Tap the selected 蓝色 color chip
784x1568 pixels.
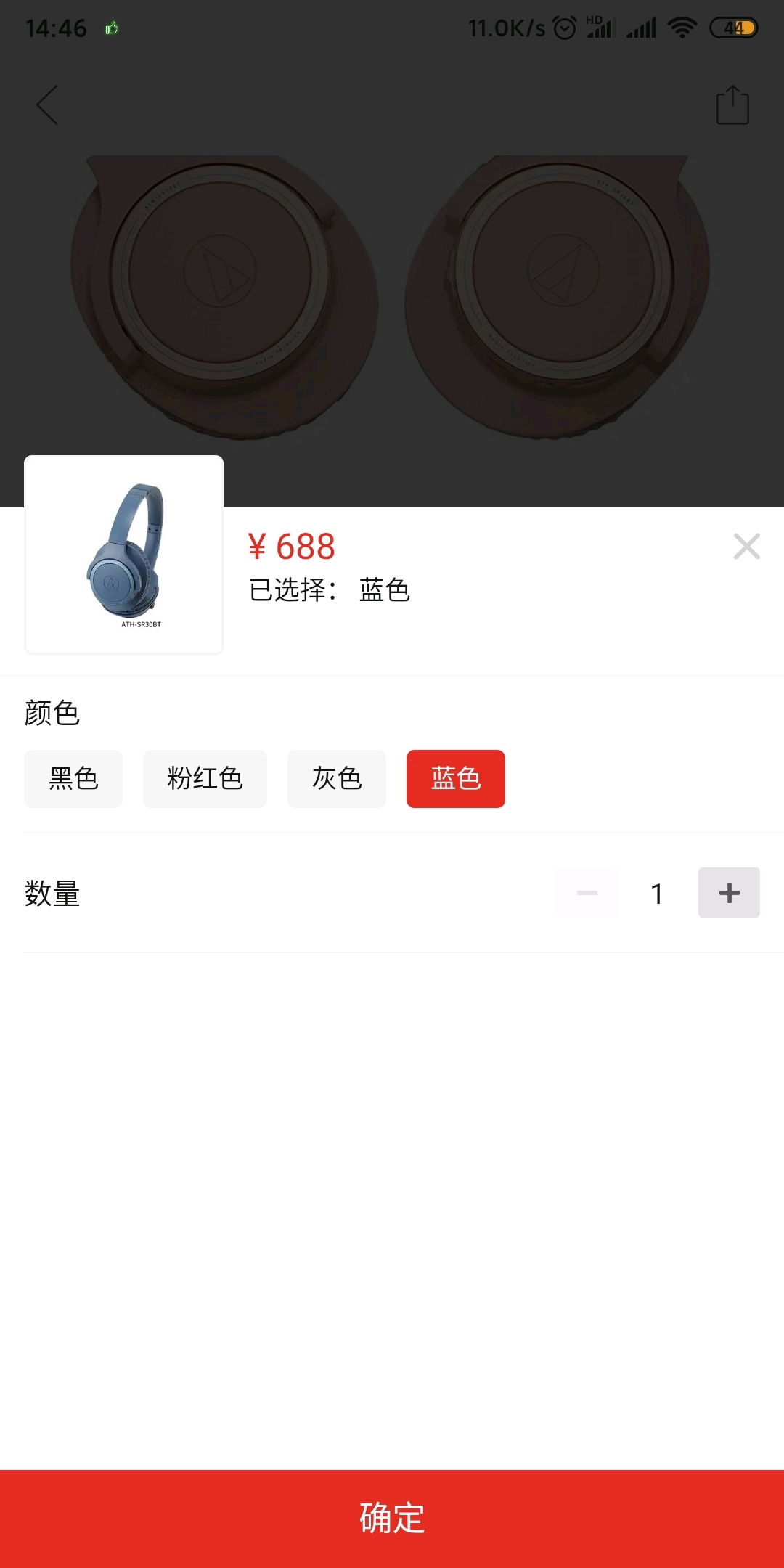[456, 779]
